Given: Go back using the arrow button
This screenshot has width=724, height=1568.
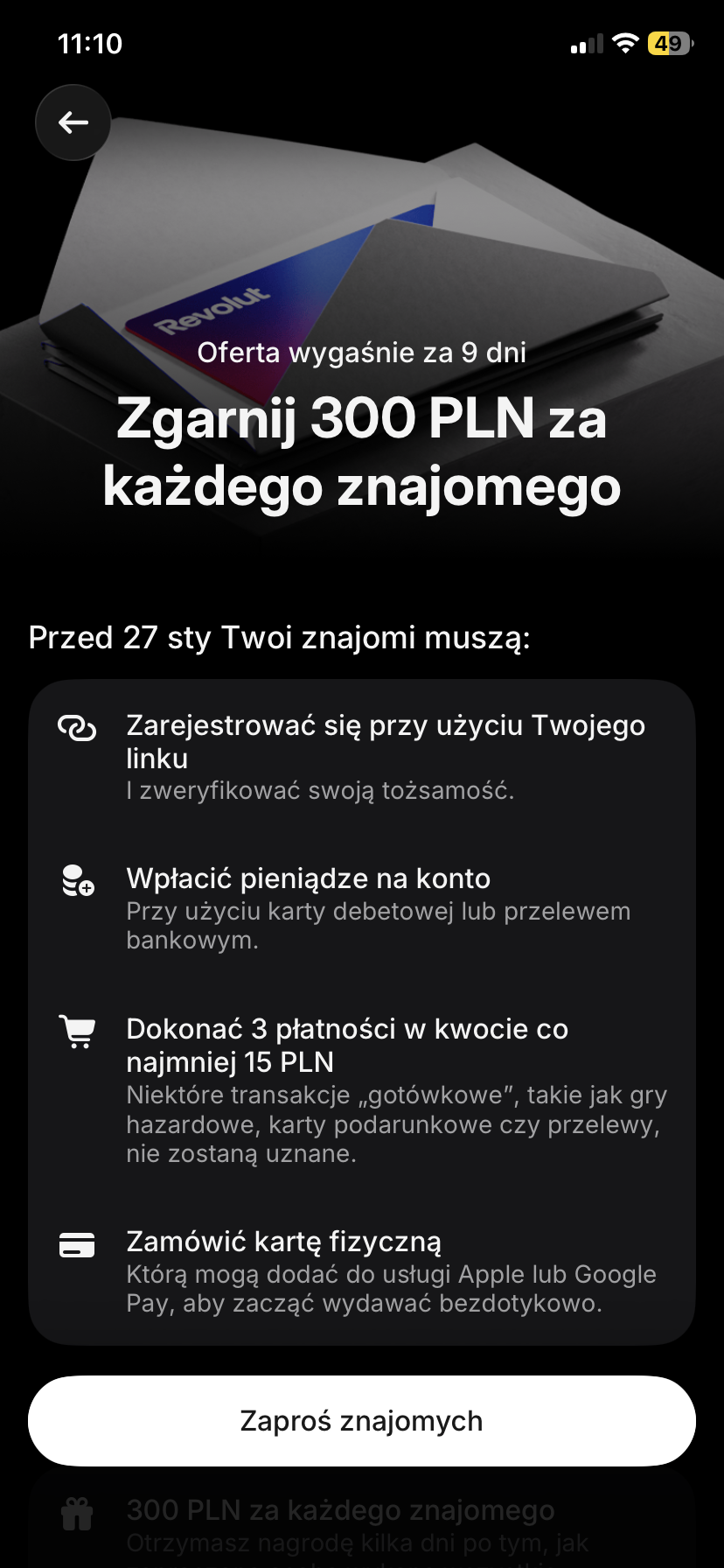Looking at the screenshot, I should [73, 122].
